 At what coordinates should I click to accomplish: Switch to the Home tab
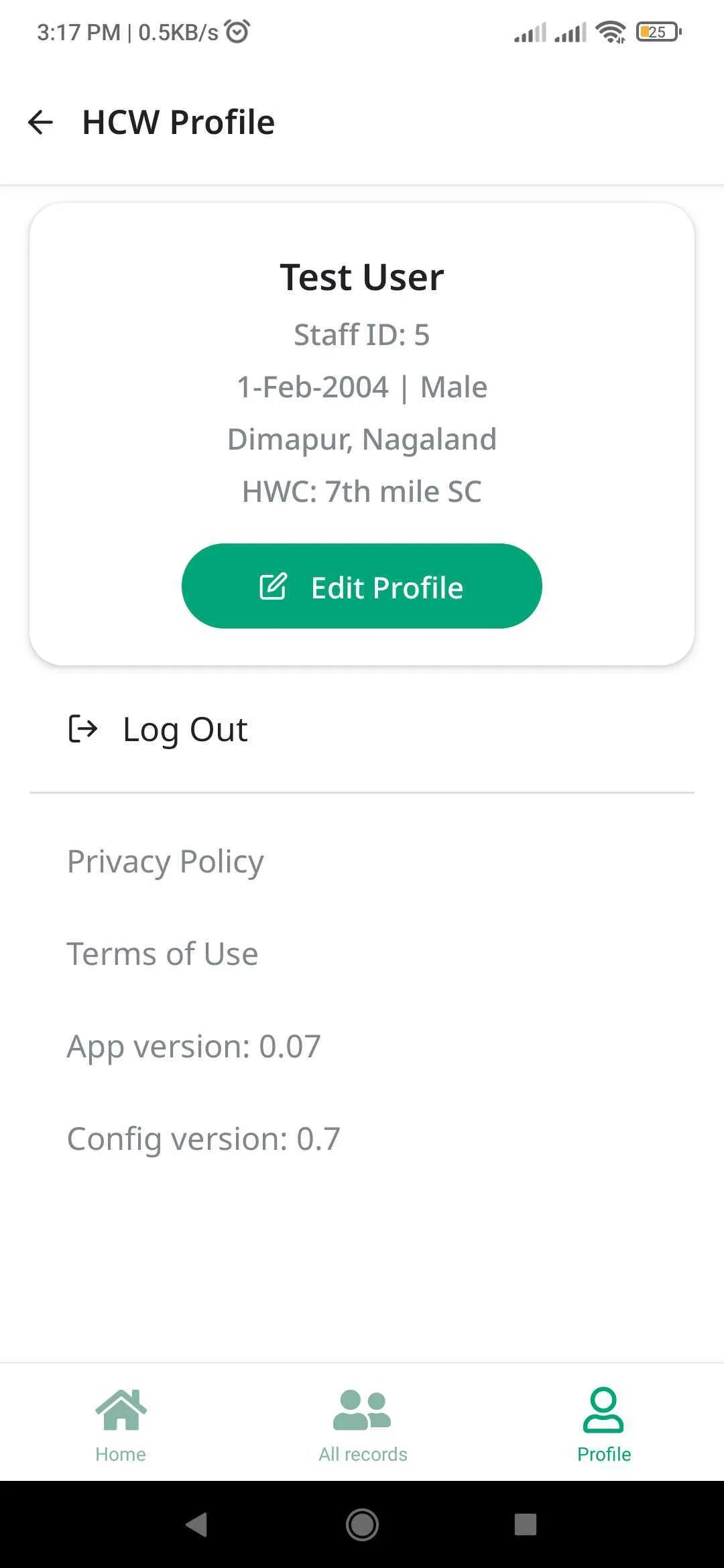(121, 1427)
